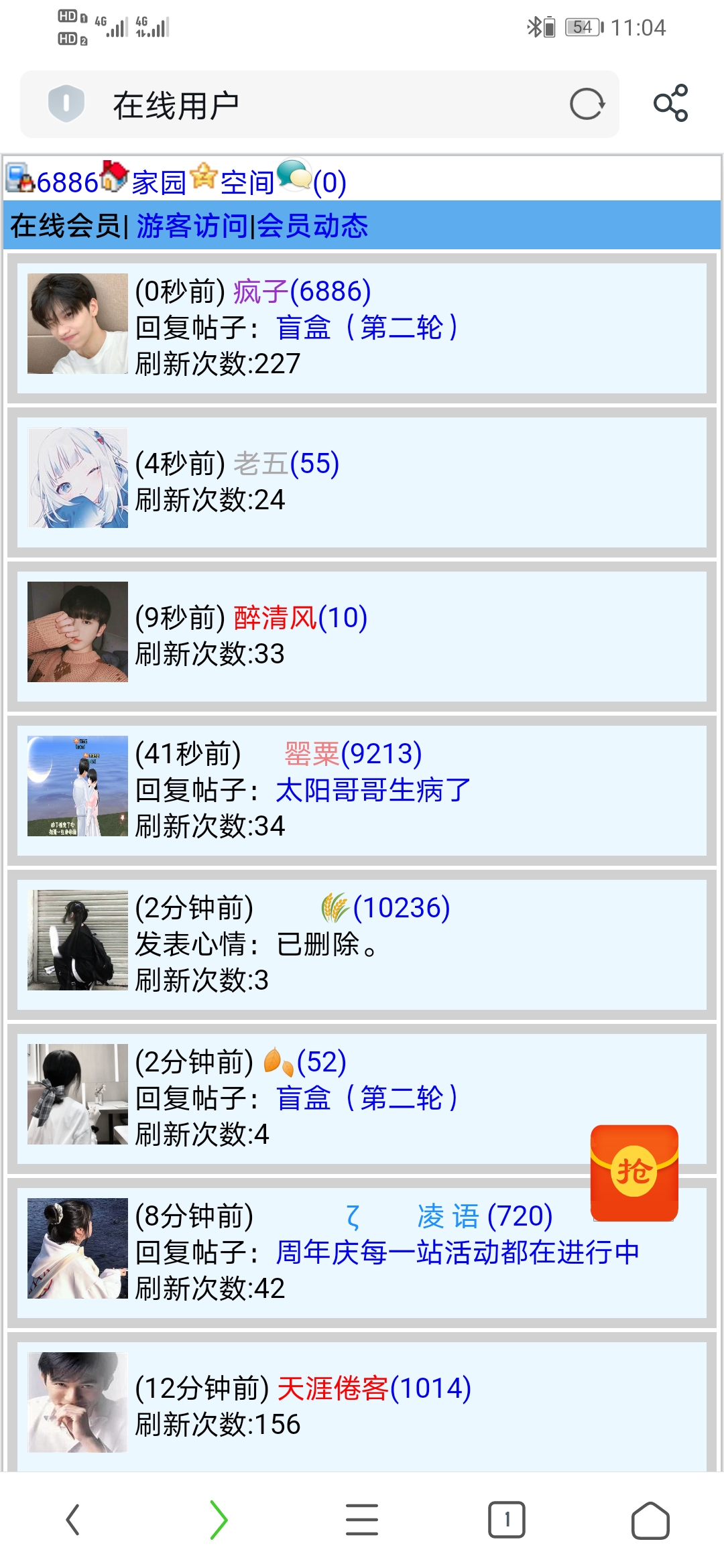Open the 家园 link
Viewport: 724px width, 1568px height.
158,182
